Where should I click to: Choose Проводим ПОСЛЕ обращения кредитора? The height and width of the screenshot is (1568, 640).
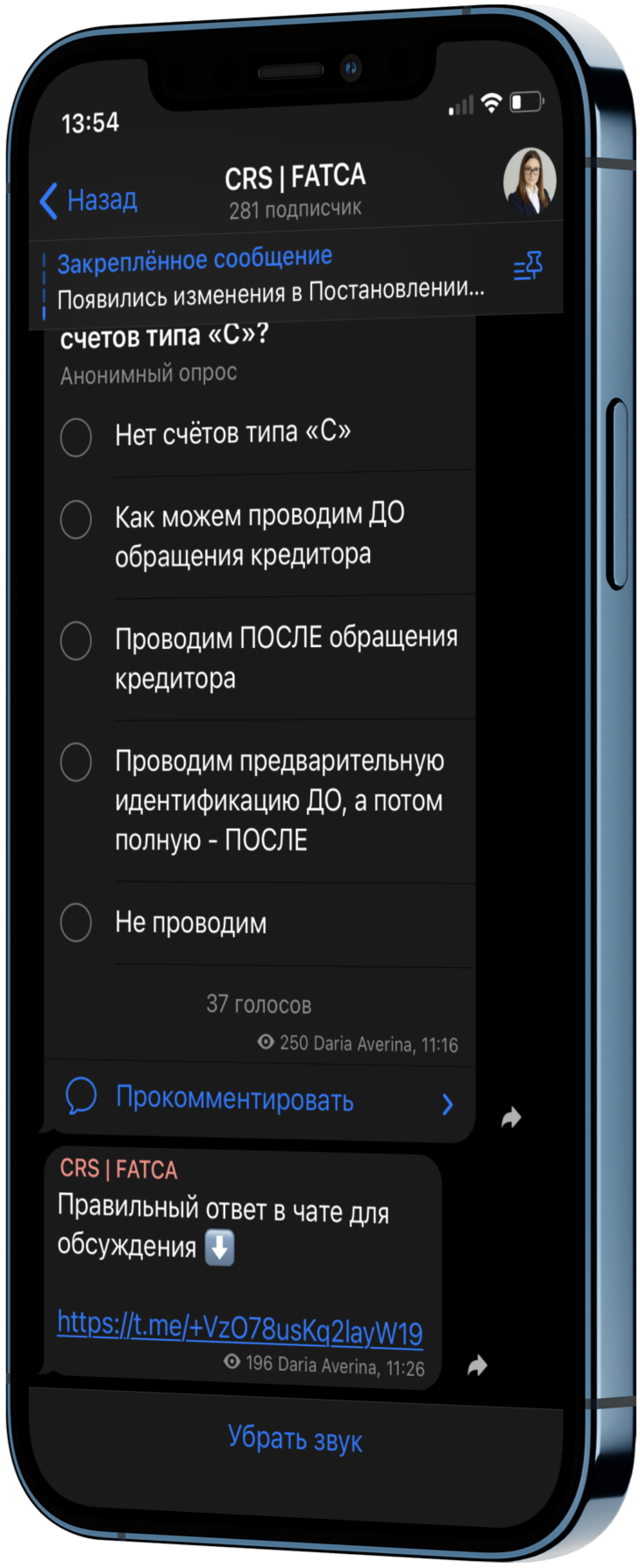pos(260,658)
